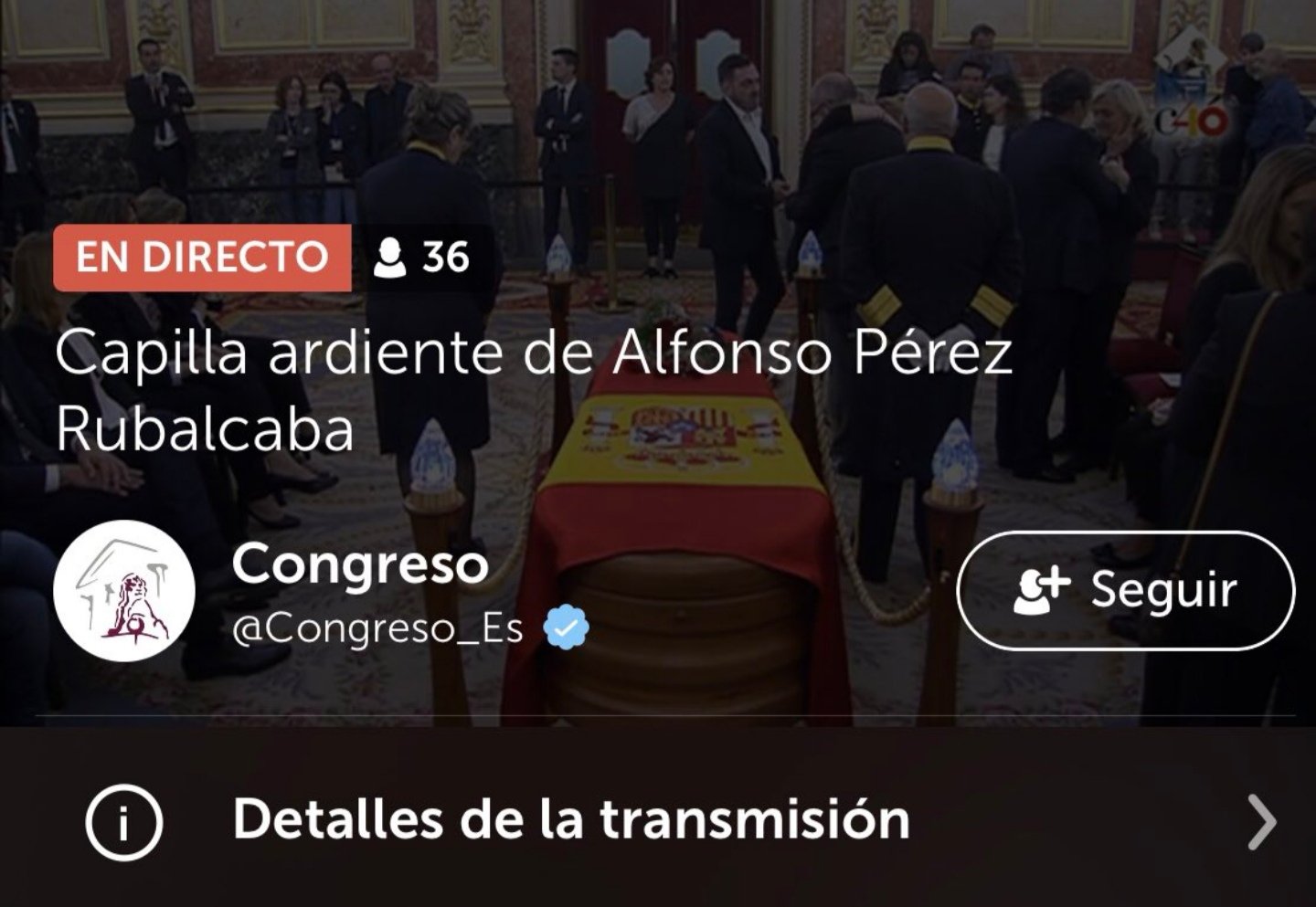Open the Congreso profile avatar
This screenshot has height=907, width=1316.
(124, 591)
